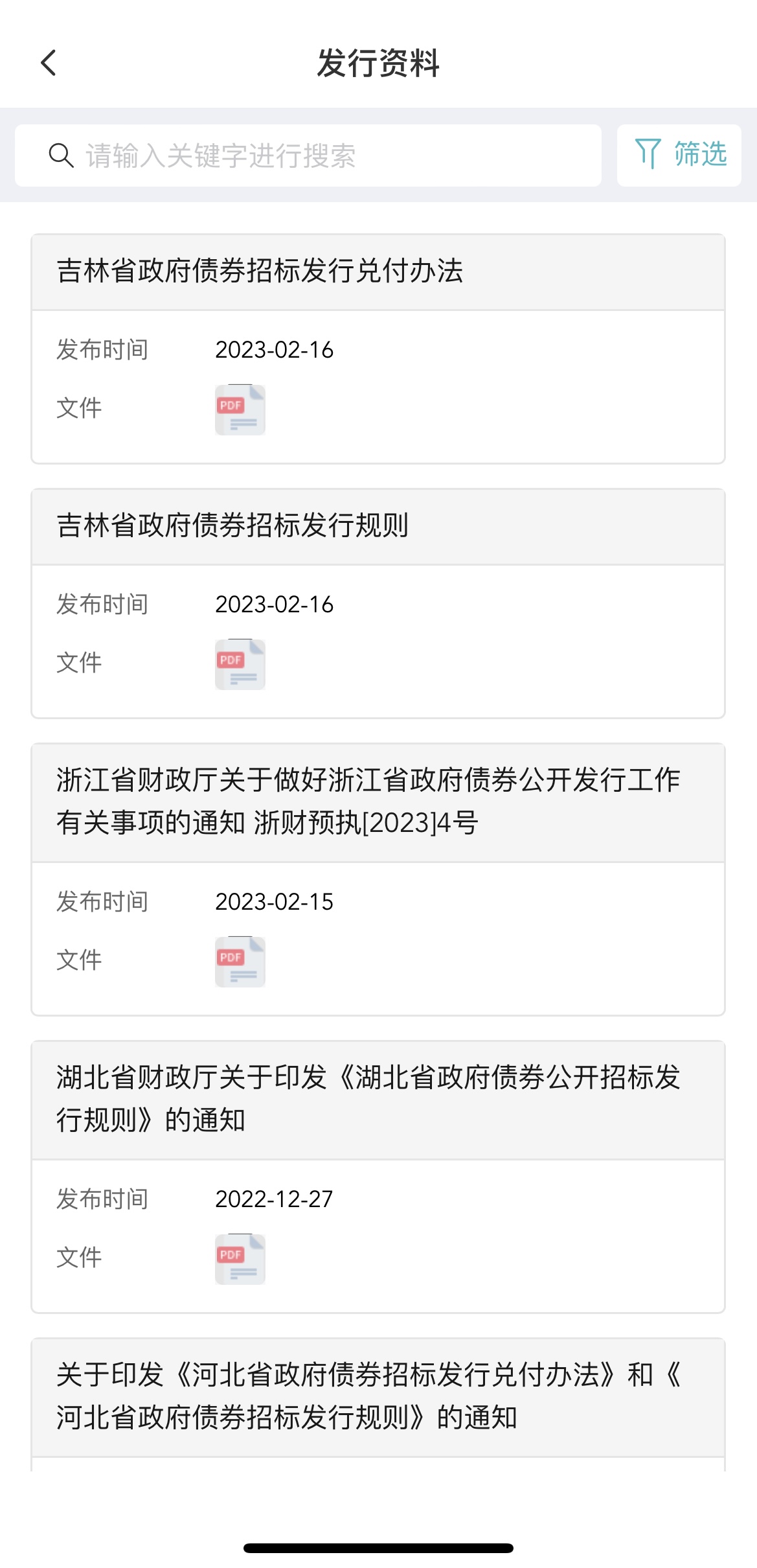Image resolution: width=757 pixels, height=1568 pixels.
Task: Go back using the top-left arrow
Action: pos(49,63)
